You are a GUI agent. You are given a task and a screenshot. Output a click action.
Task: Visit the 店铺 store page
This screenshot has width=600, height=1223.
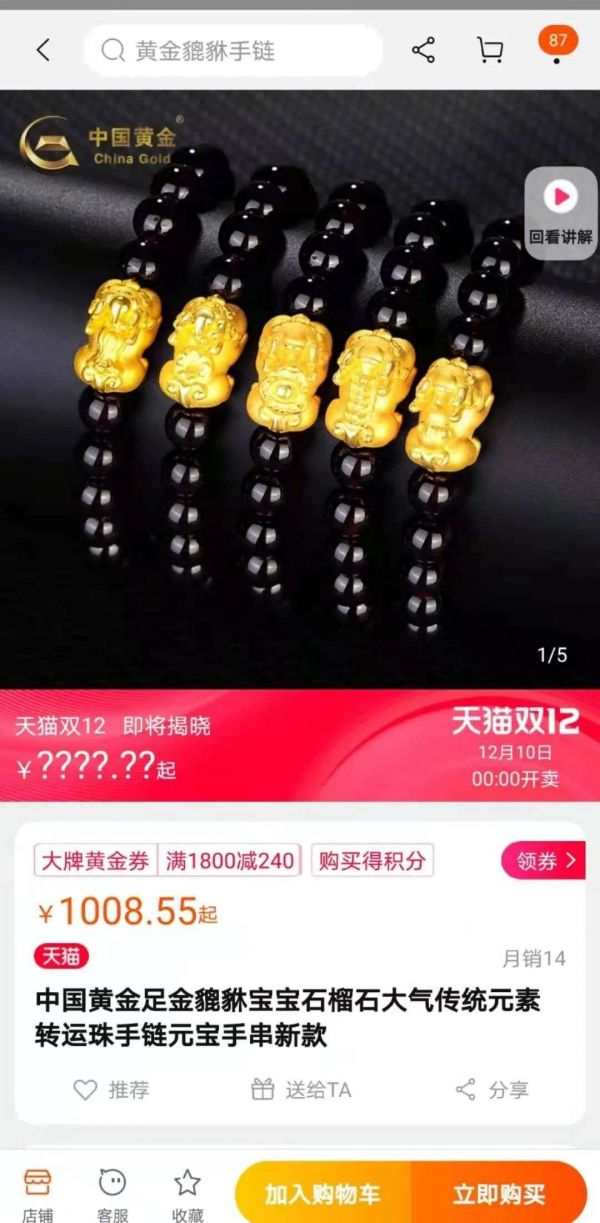(x=38, y=1195)
